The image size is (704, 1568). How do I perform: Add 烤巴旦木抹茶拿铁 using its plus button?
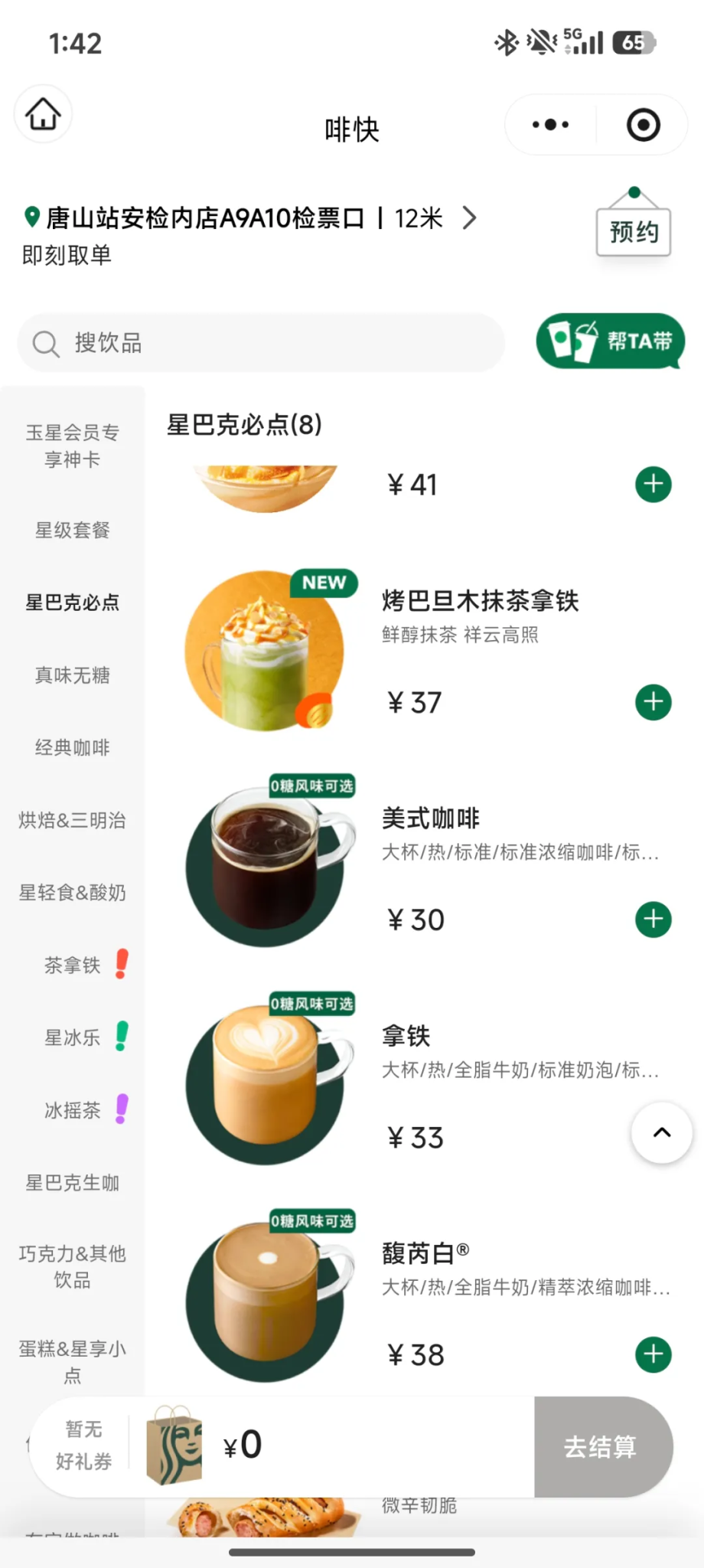(x=652, y=701)
